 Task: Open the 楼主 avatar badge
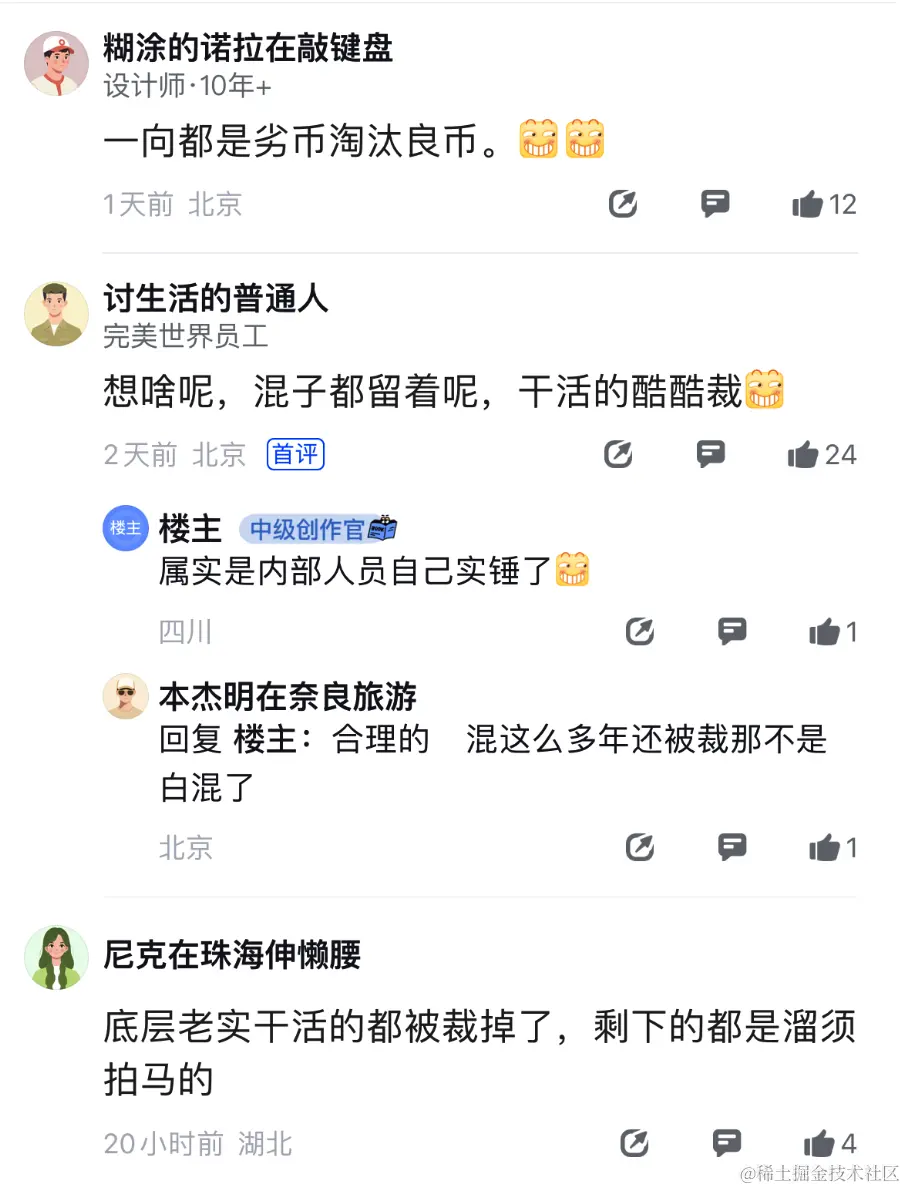click(126, 528)
